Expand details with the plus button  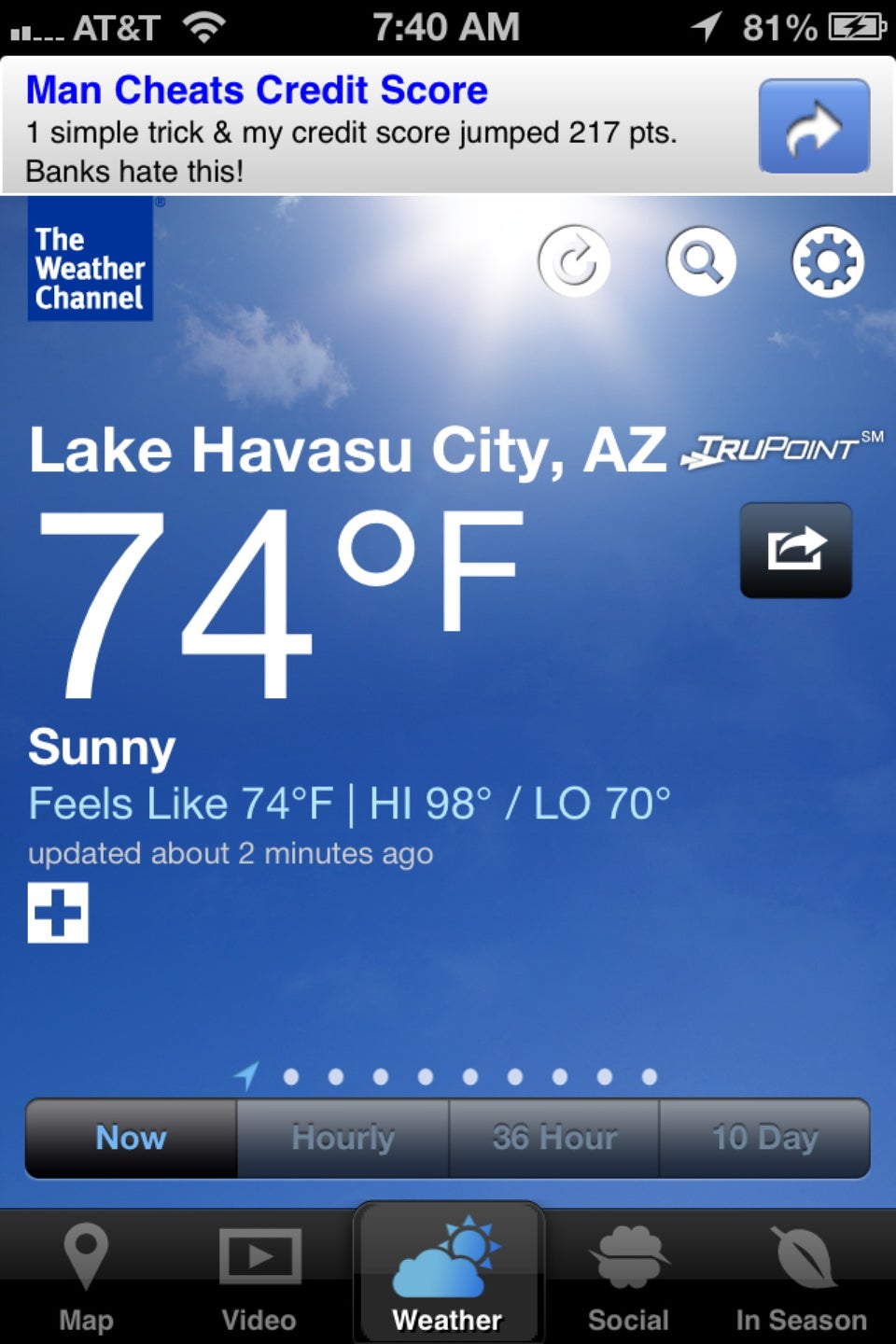[58, 912]
